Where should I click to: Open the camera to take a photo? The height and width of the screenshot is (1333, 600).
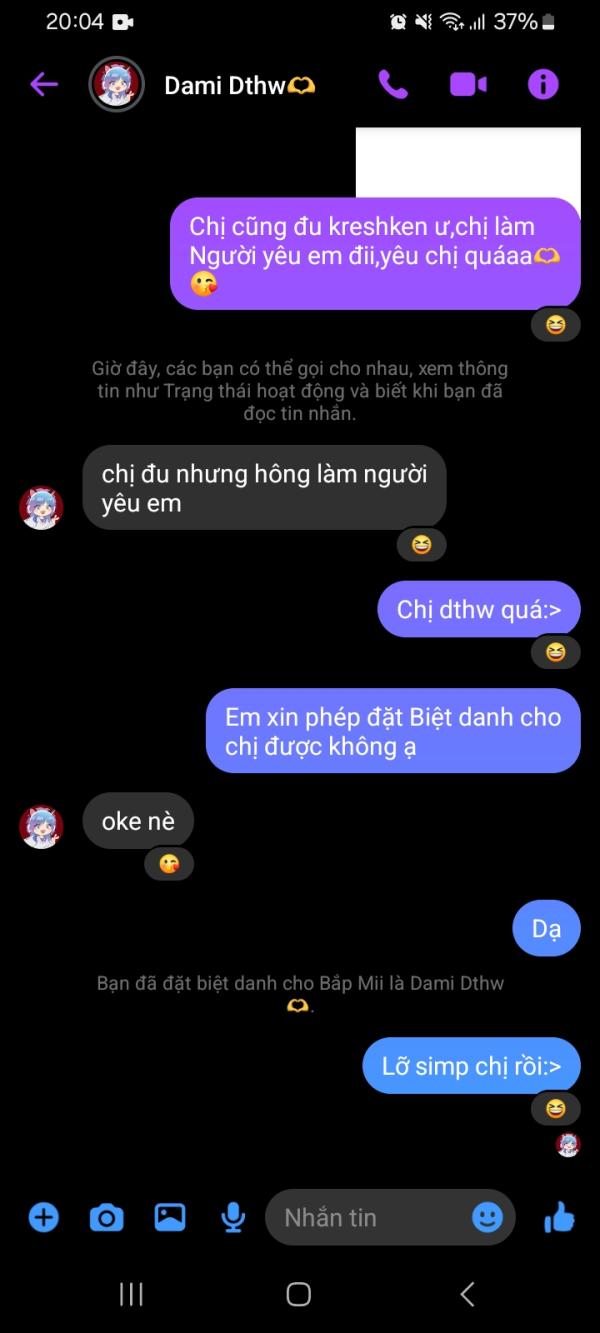(x=106, y=1217)
